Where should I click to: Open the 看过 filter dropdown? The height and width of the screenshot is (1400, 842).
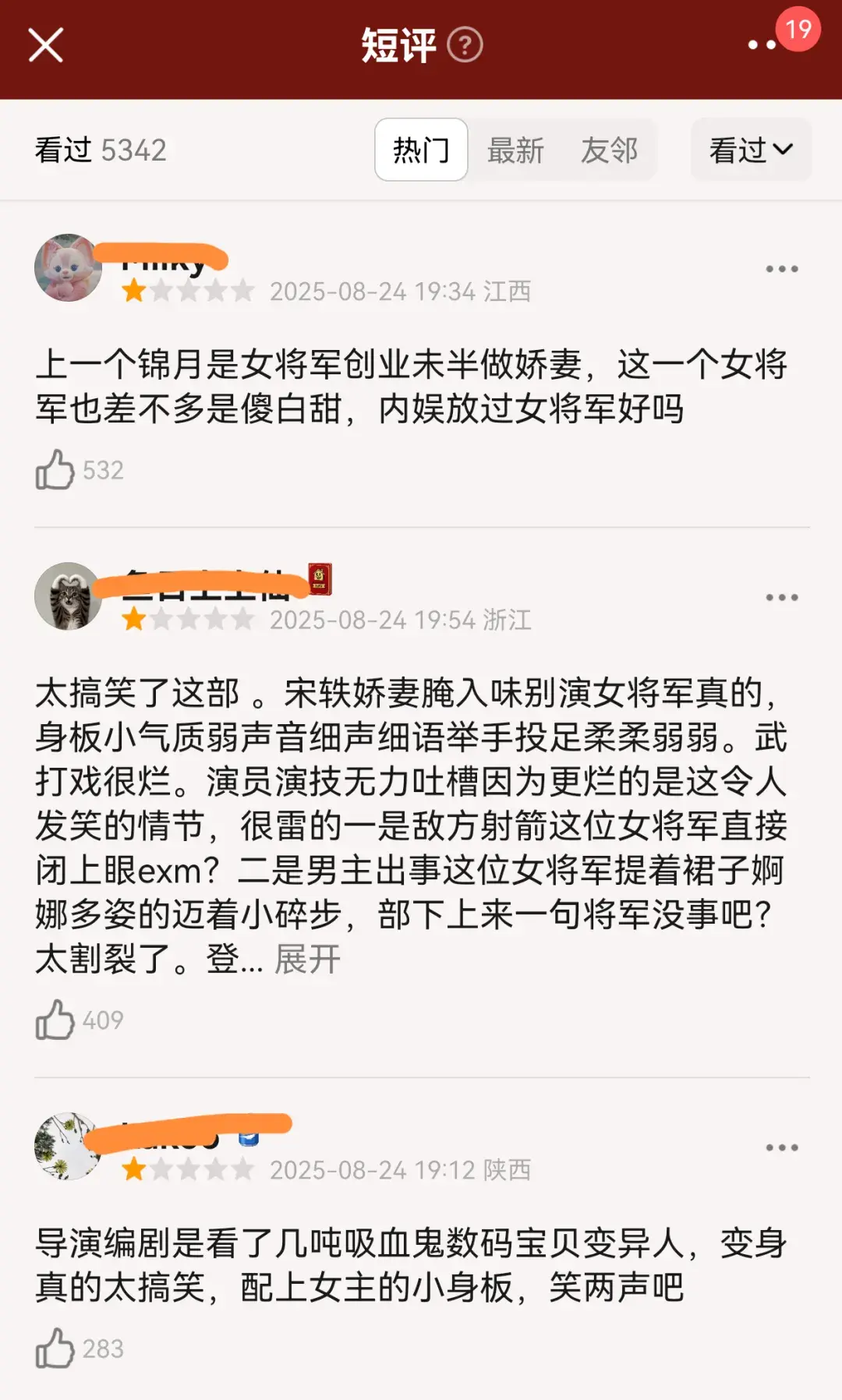click(x=751, y=150)
